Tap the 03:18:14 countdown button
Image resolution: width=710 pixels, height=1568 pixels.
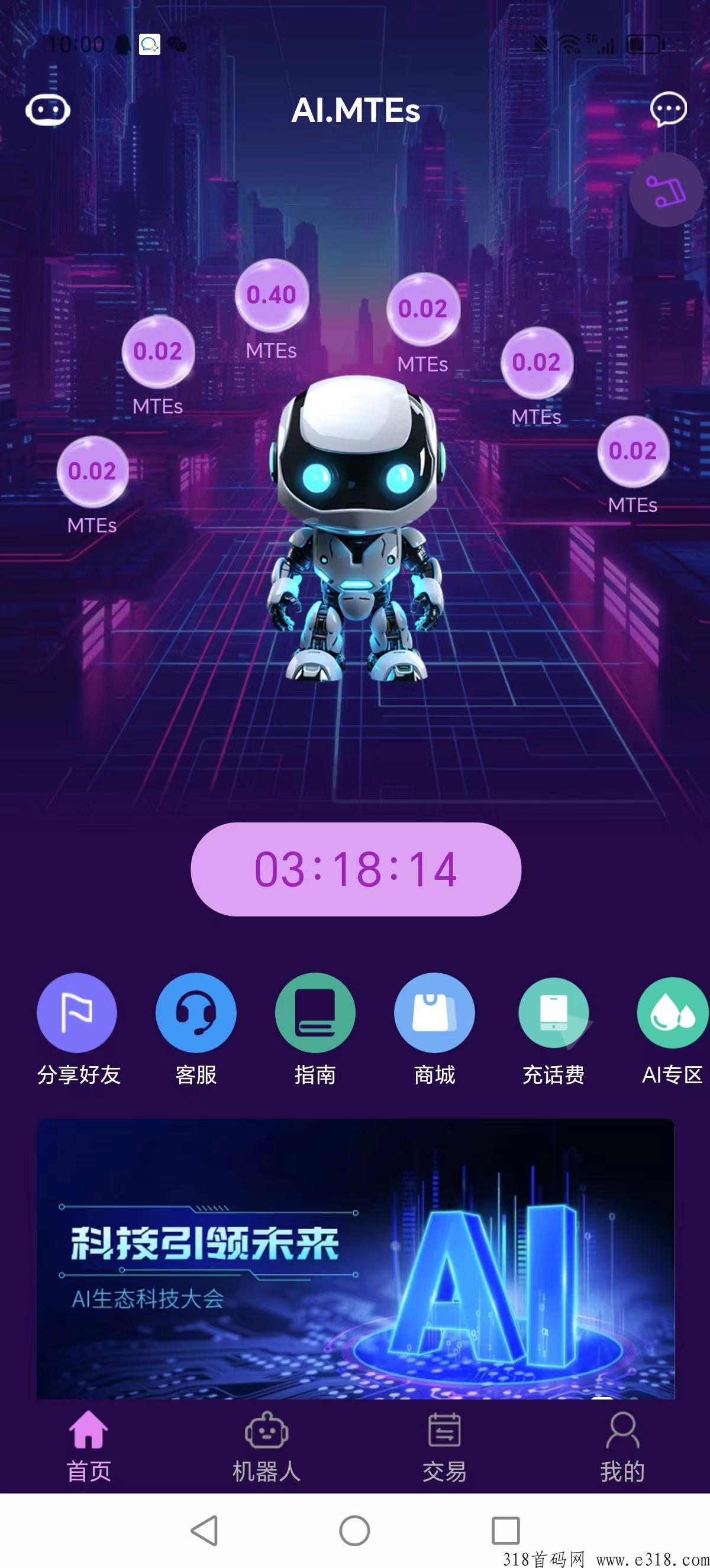pos(356,869)
